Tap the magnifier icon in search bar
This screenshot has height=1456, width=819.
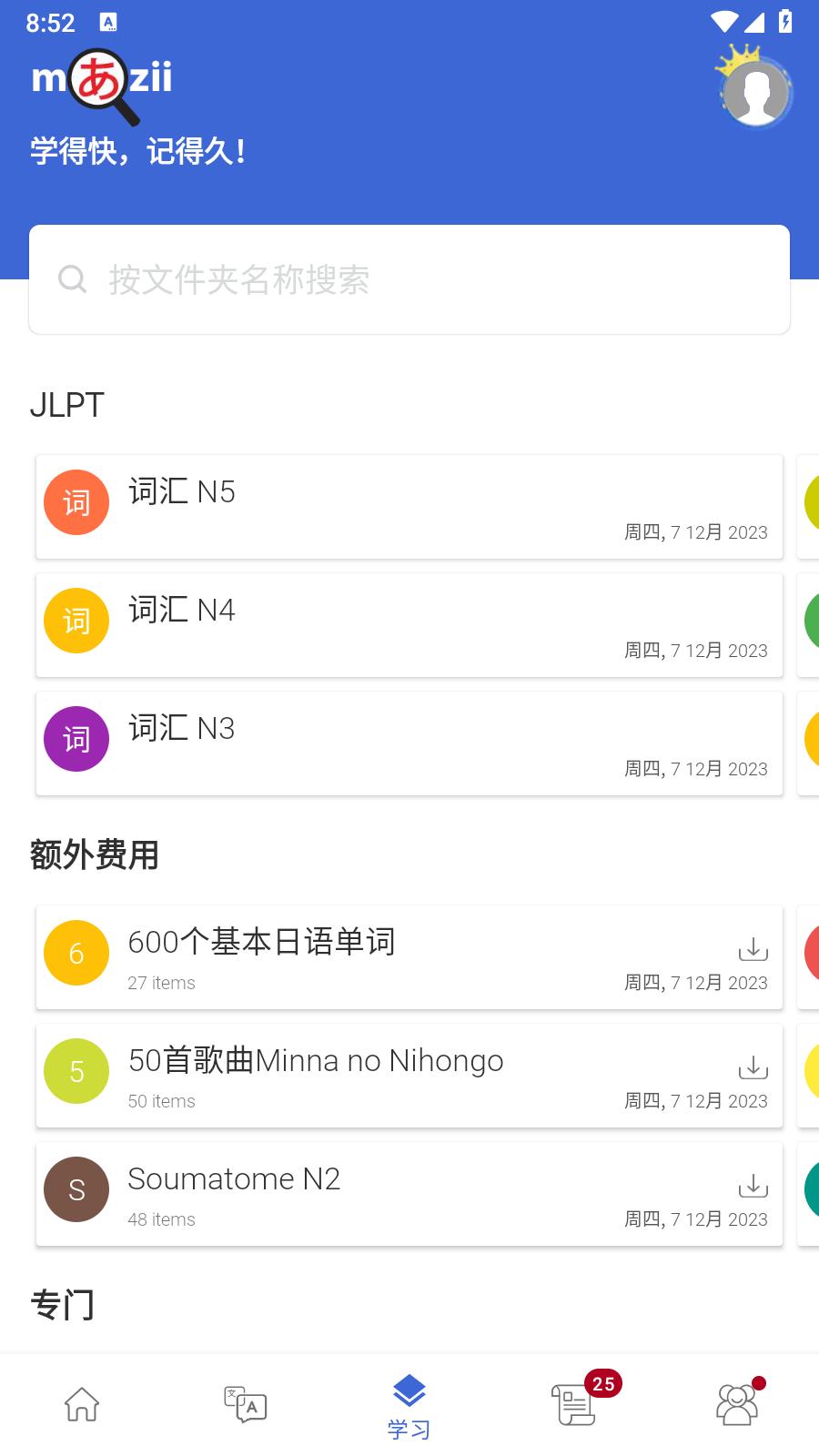coord(73,279)
